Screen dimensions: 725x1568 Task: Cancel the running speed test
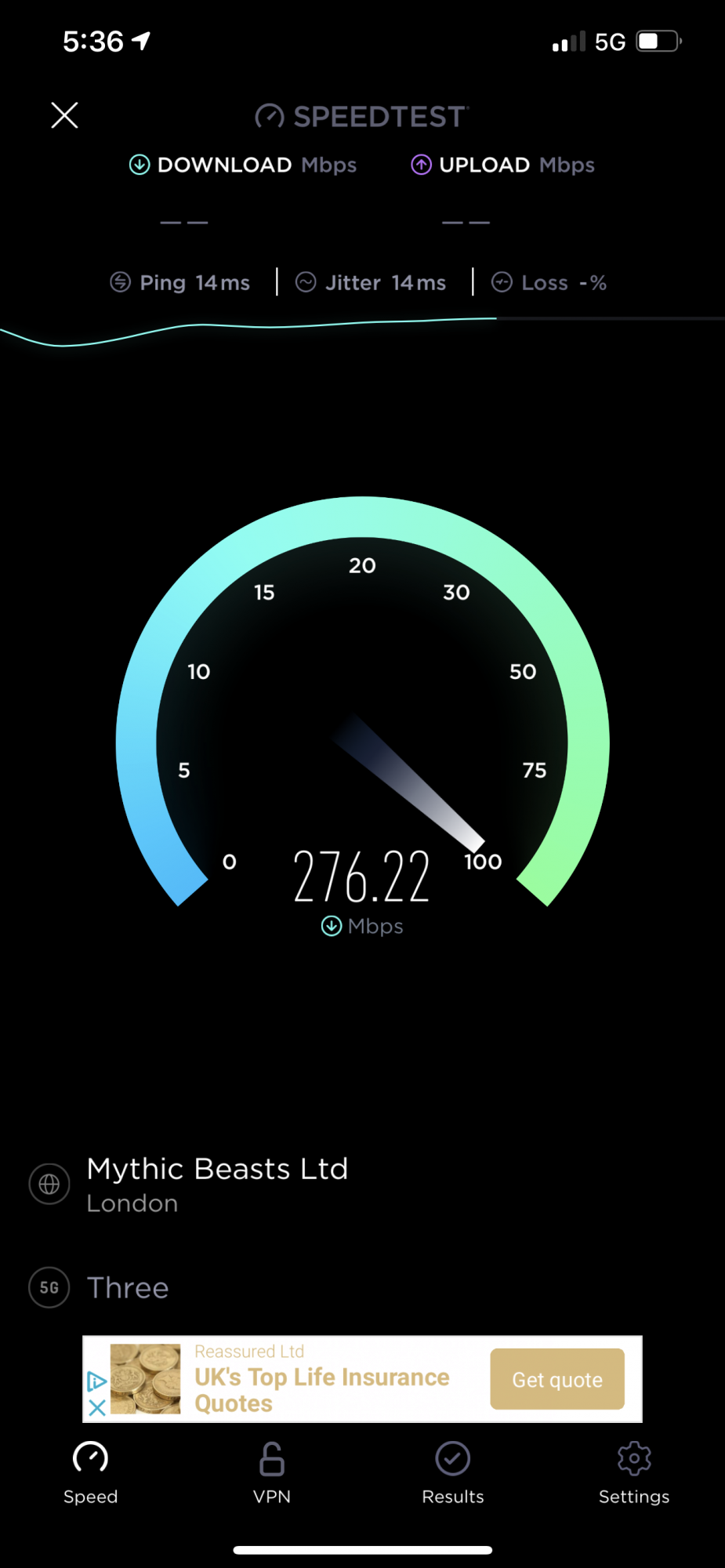pyautogui.click(x=64, y=115)
